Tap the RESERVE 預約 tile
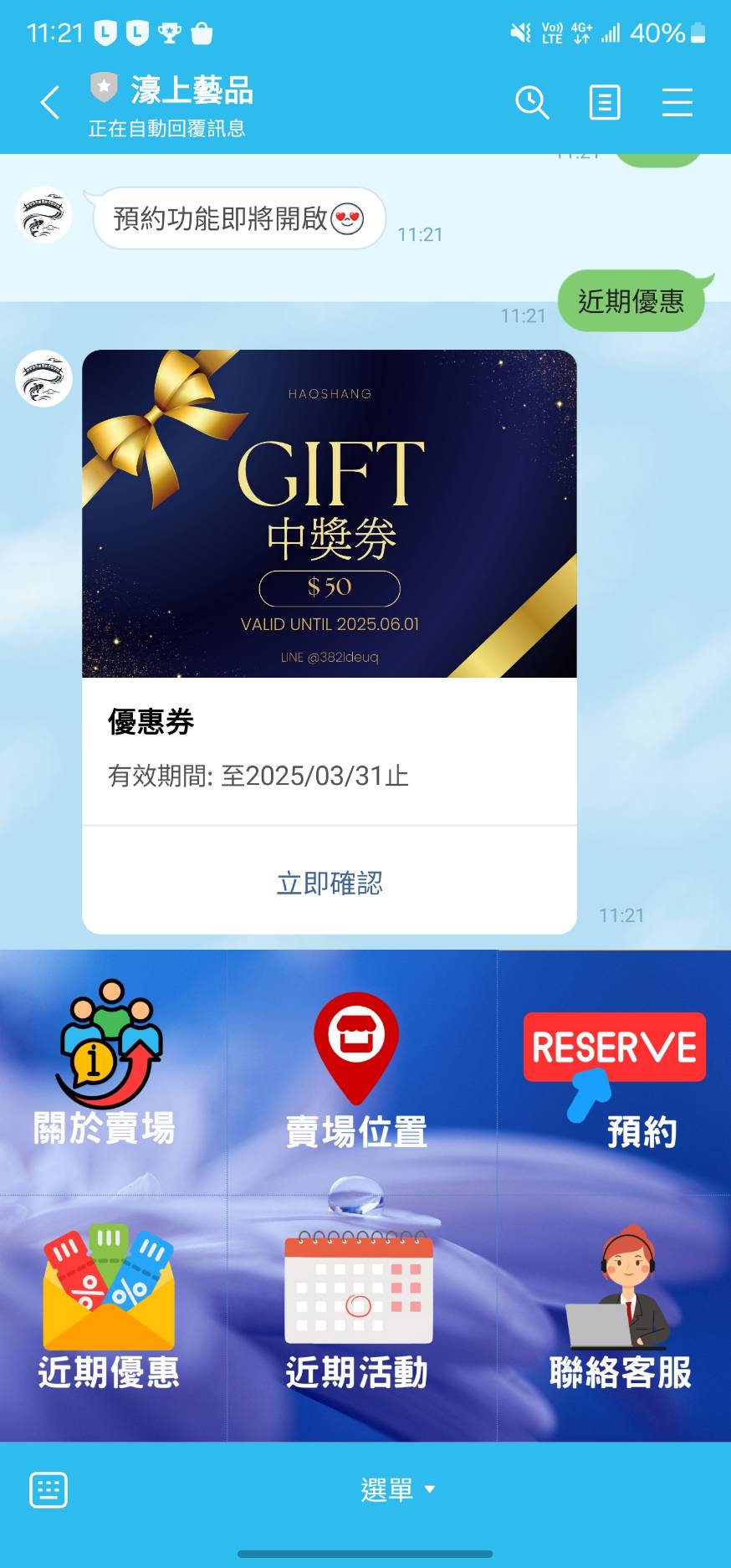 pos(616,1071)
